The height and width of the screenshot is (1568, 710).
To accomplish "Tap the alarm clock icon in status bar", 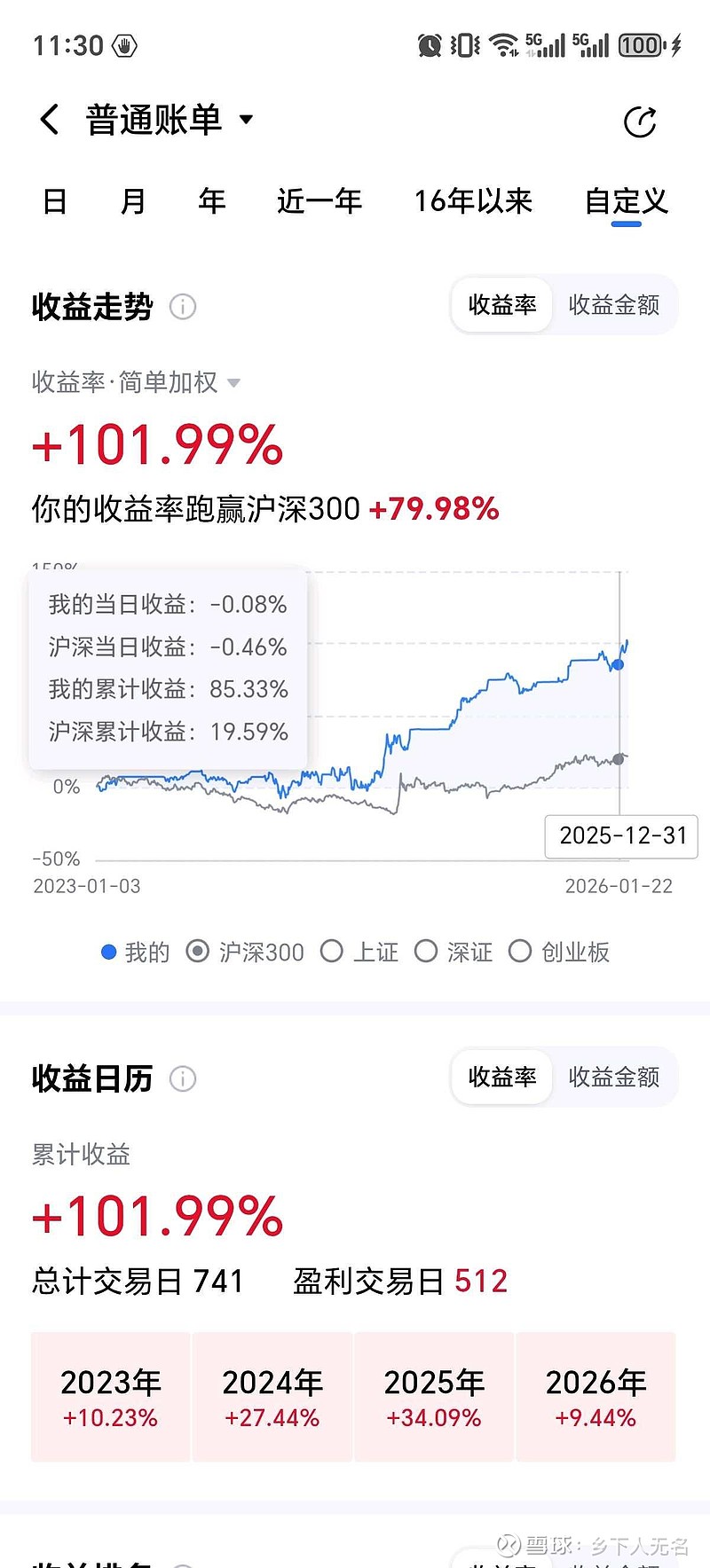I will coord(429,43).
